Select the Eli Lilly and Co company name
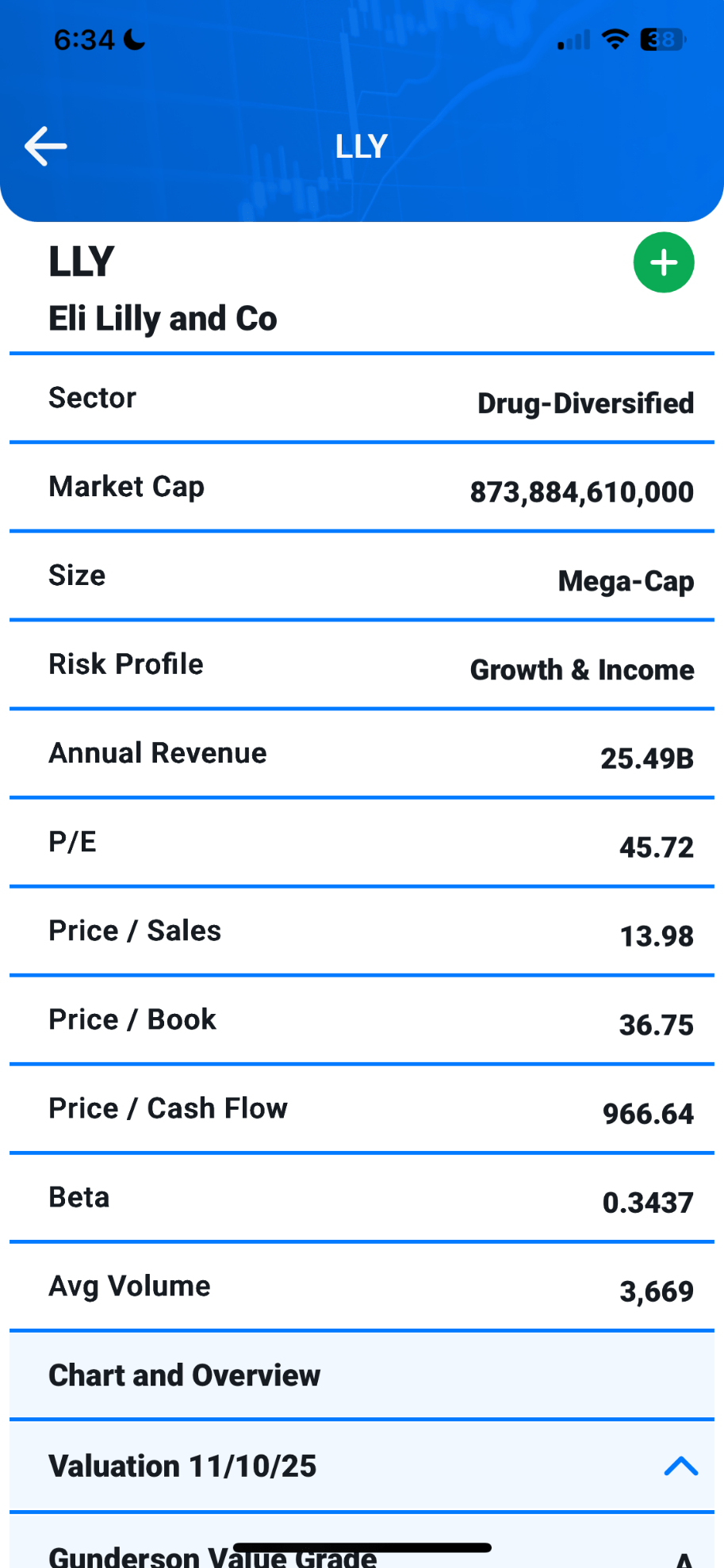724x1568 pixels. pyautogui.click(x=163, y=317)
